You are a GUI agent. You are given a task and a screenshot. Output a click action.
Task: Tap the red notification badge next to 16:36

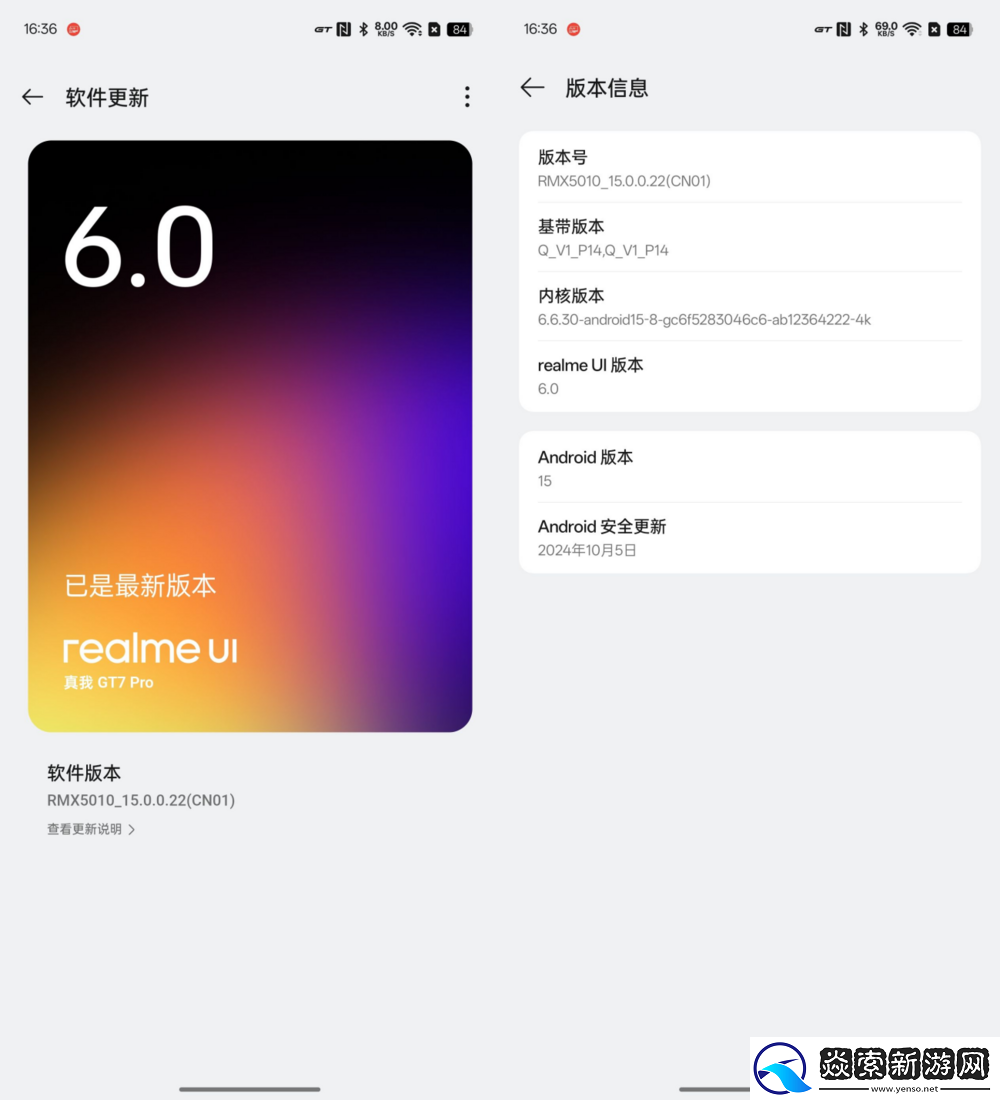point(75,29)
